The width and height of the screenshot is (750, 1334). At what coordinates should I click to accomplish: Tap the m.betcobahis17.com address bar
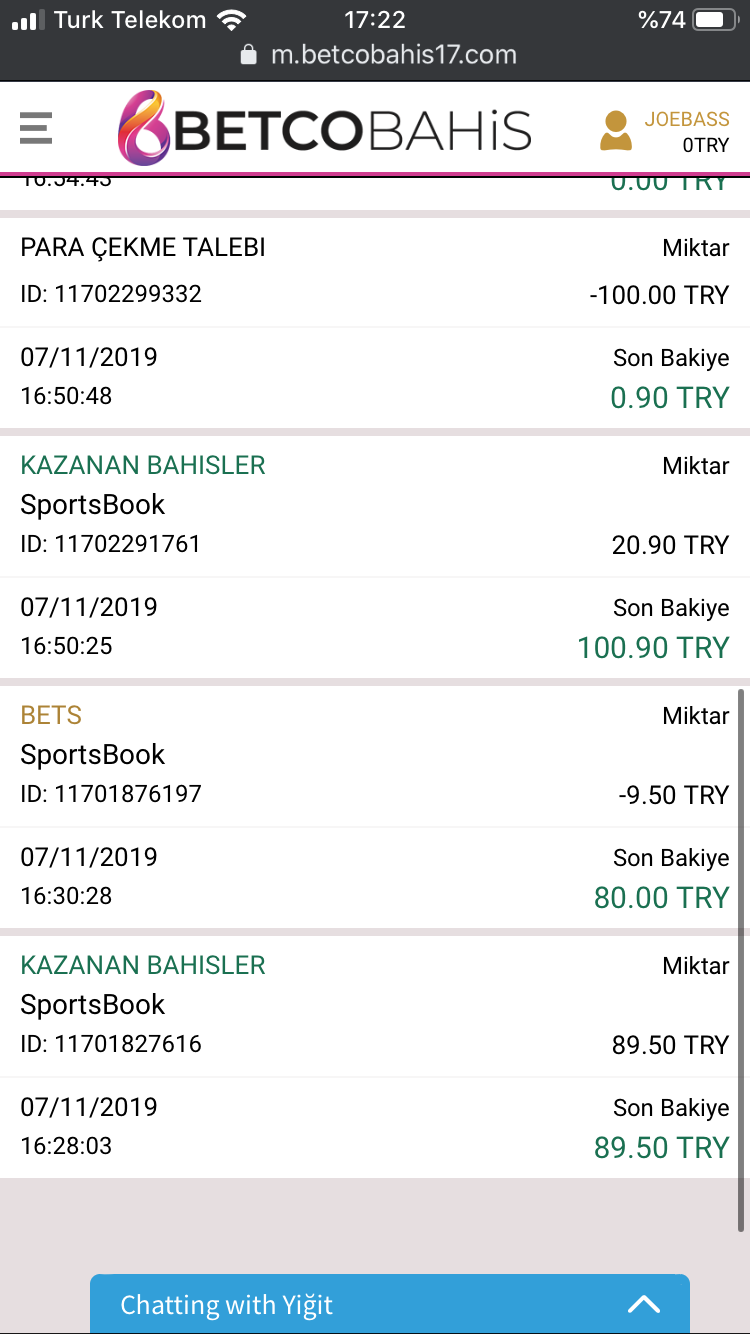click(378, 54)
